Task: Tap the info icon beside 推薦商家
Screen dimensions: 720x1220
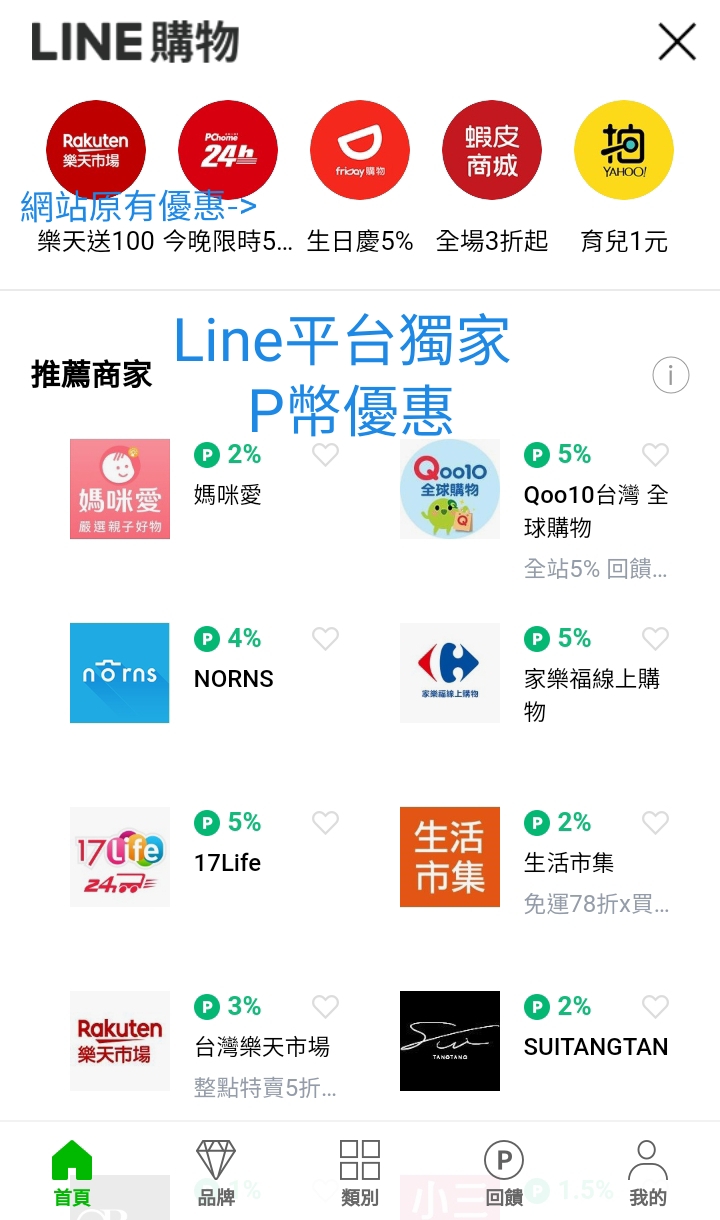Action: point(671,376)
